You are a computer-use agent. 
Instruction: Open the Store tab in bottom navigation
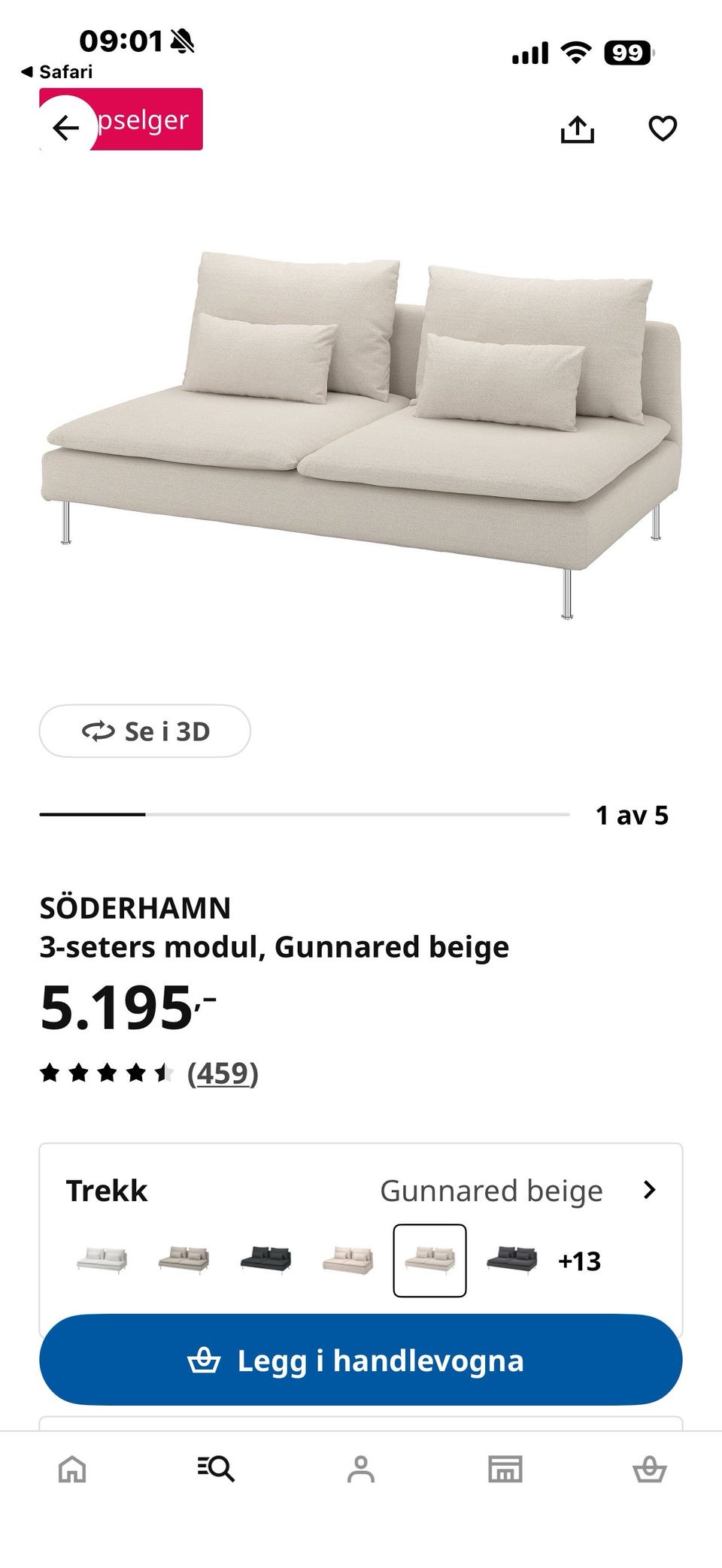coord(505,1470)
